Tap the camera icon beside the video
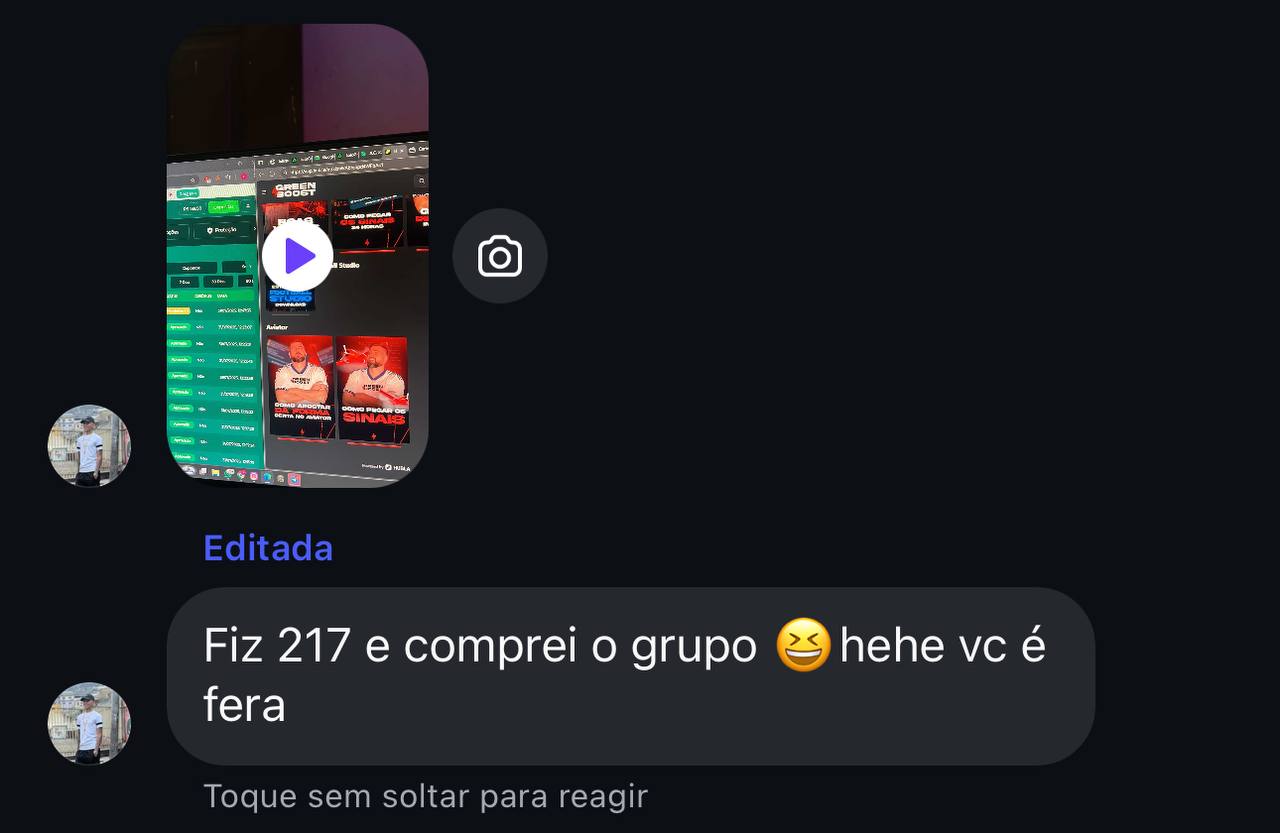Image resolution: width=1280 pixels, height=833 pixels. click(x=500, y=256)
